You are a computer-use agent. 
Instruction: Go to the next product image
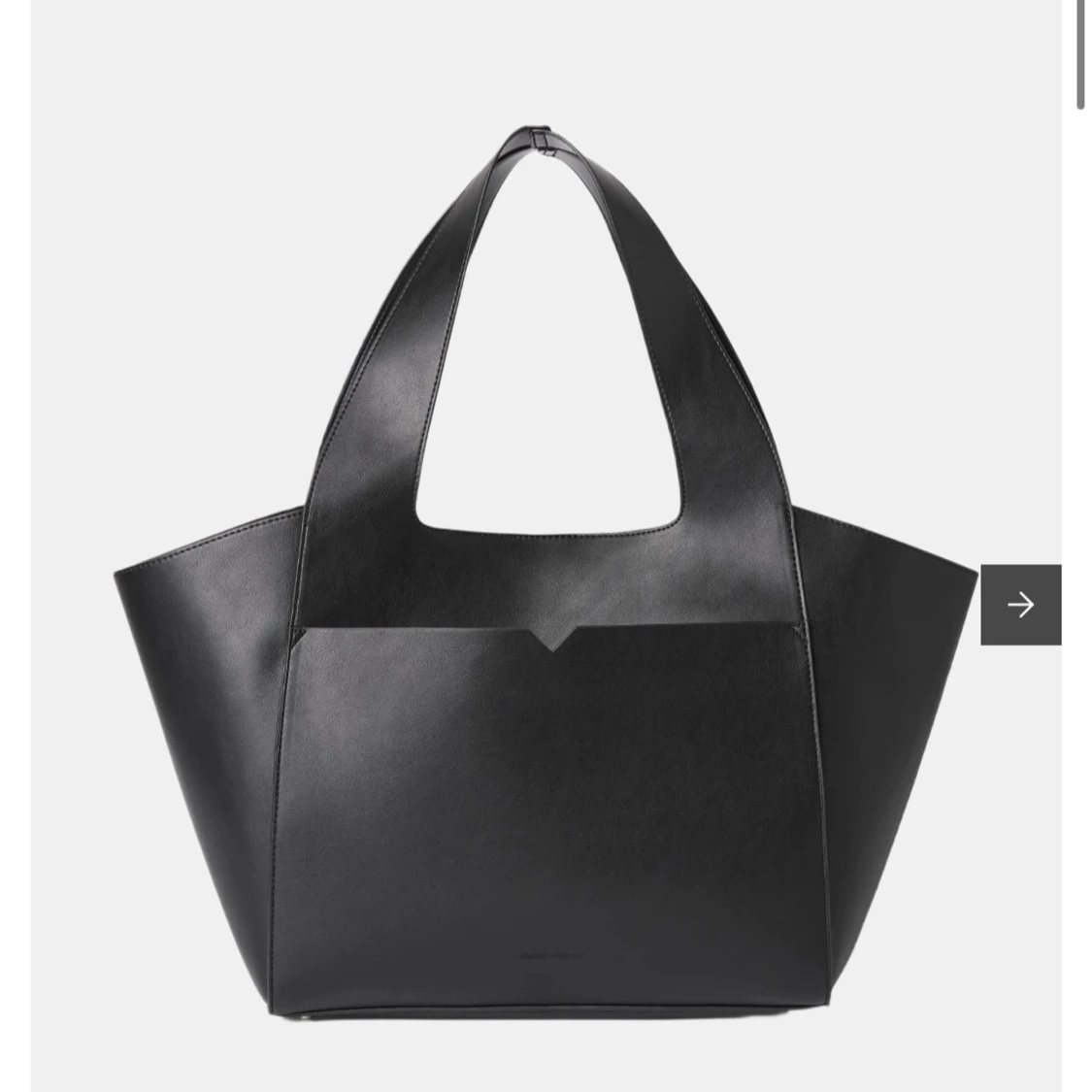[x=1020, y=605]
